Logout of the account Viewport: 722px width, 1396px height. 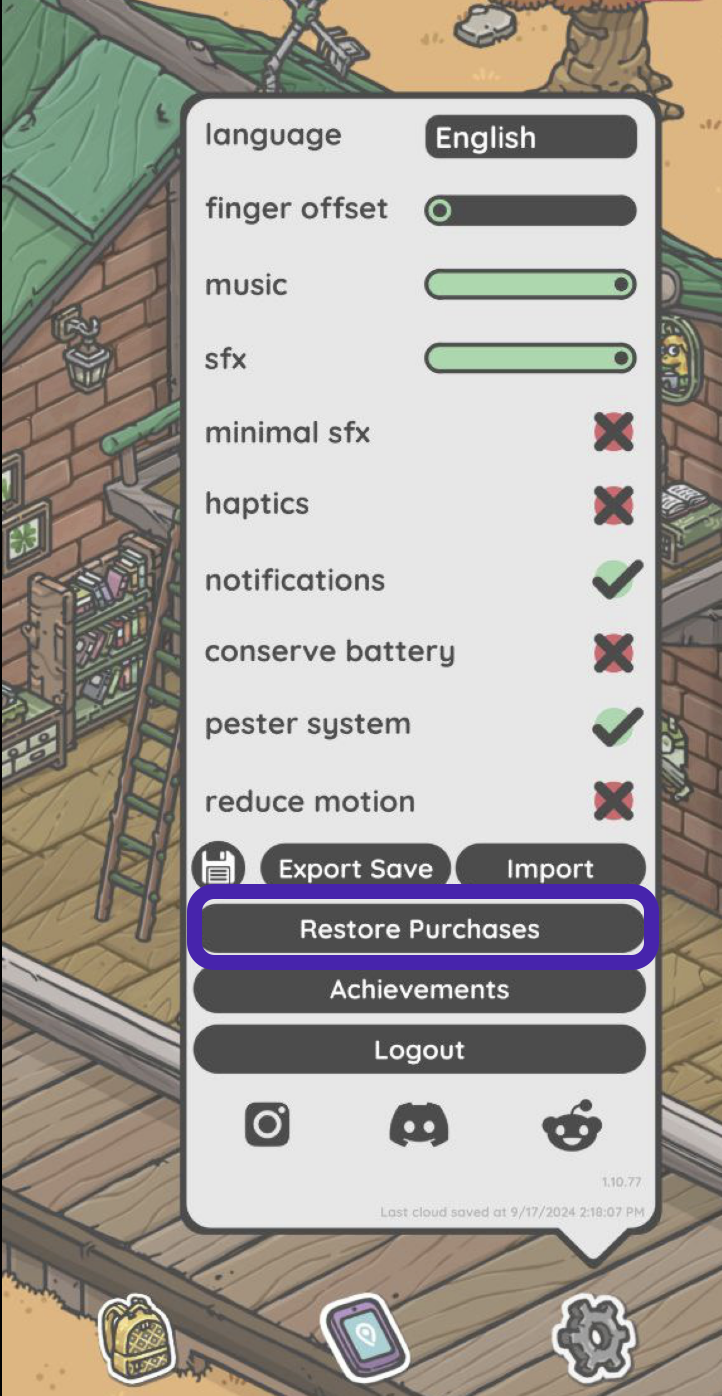click(420, 1050)
